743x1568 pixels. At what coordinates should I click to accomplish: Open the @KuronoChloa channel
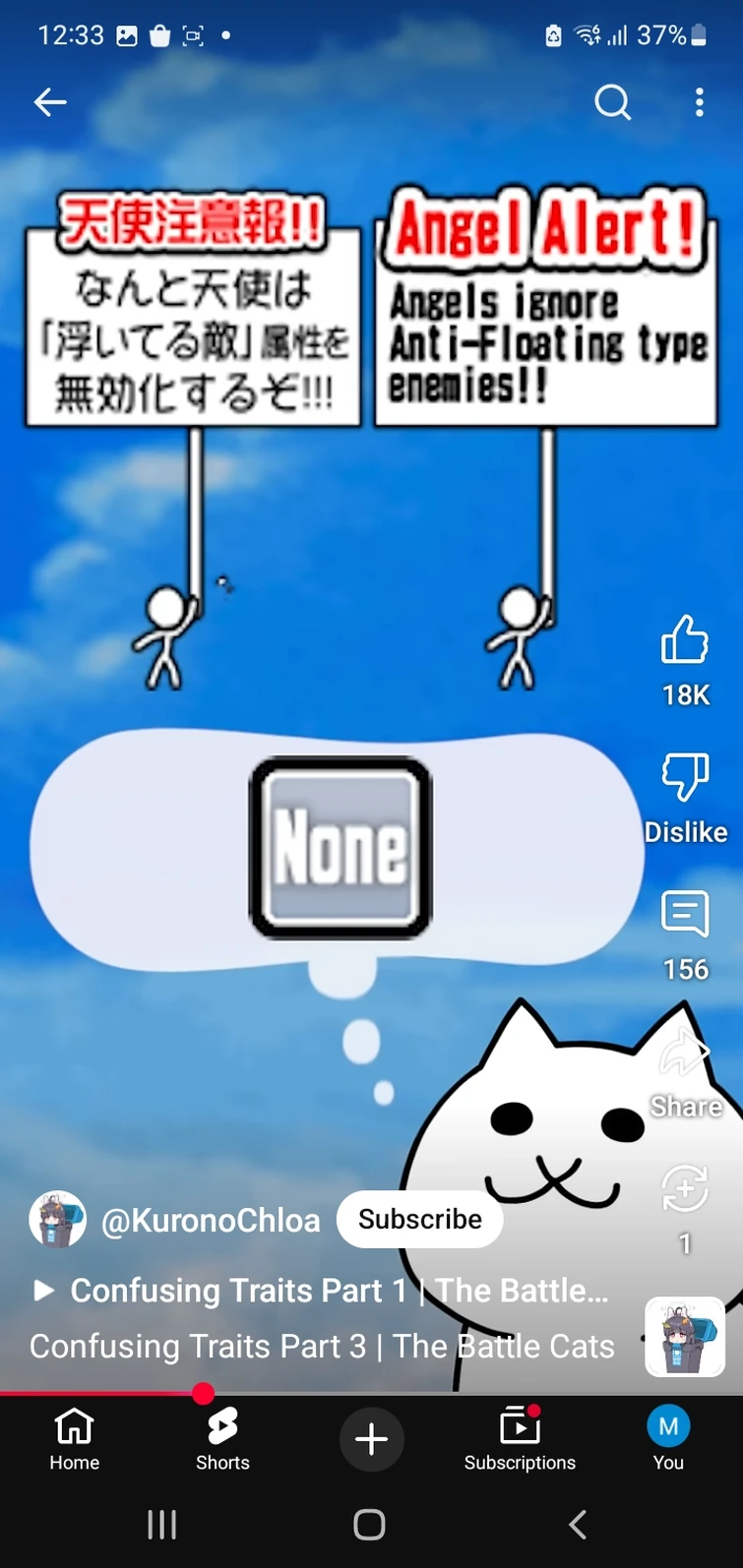(x=211, y=1221)
